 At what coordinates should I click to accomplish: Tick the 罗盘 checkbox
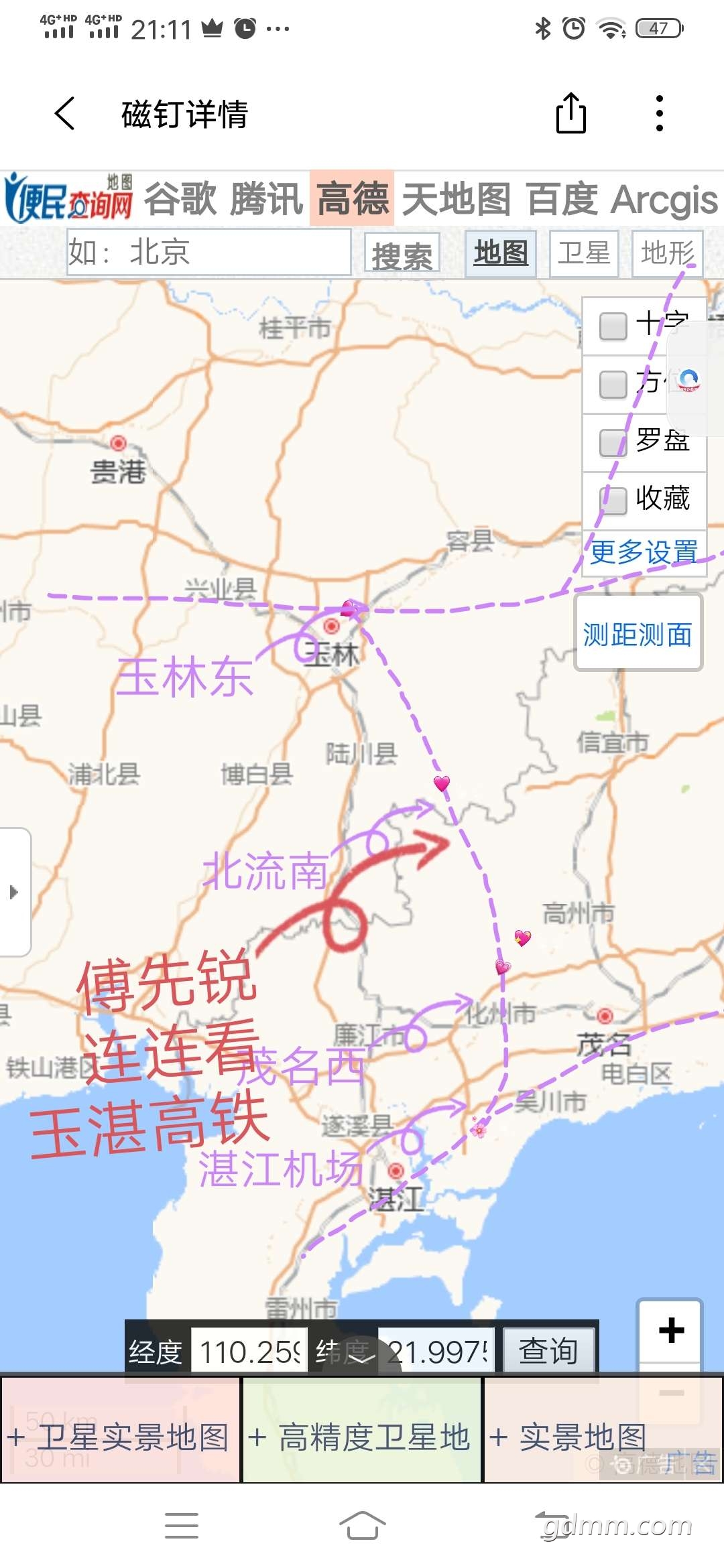click(613, 442)
